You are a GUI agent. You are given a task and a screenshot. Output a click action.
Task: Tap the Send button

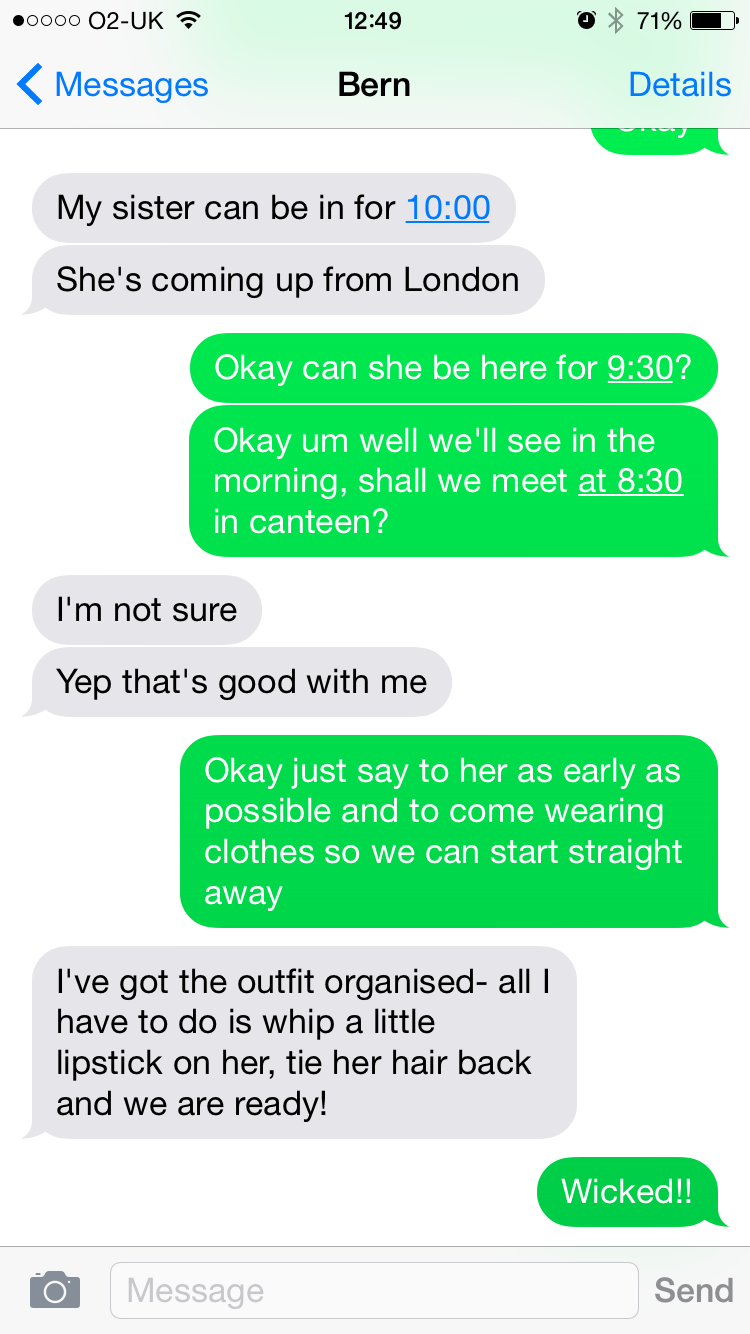[x=693, y=1290]
